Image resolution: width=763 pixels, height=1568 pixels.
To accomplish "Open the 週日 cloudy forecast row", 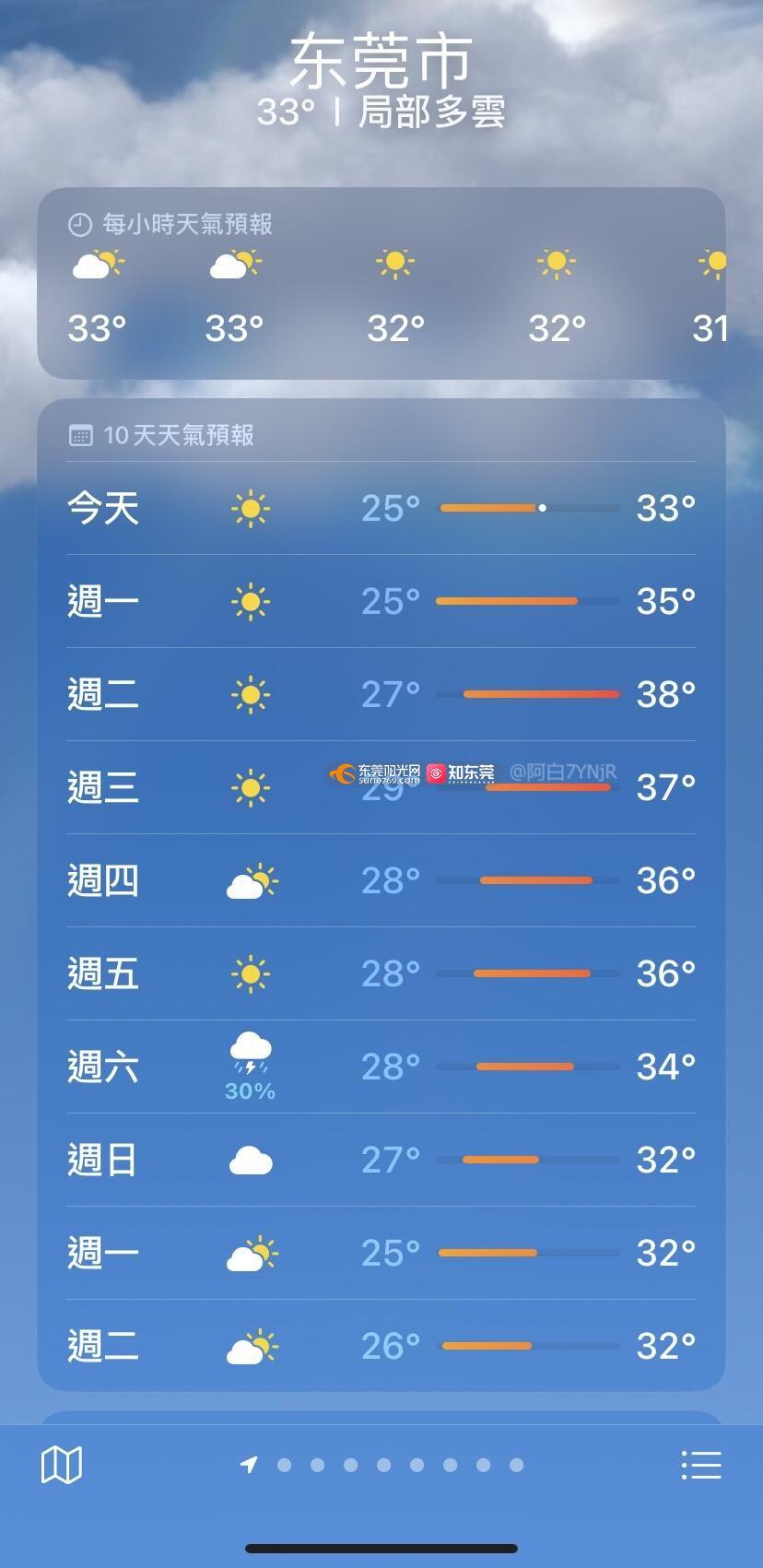I will [x=381, y=1160].
